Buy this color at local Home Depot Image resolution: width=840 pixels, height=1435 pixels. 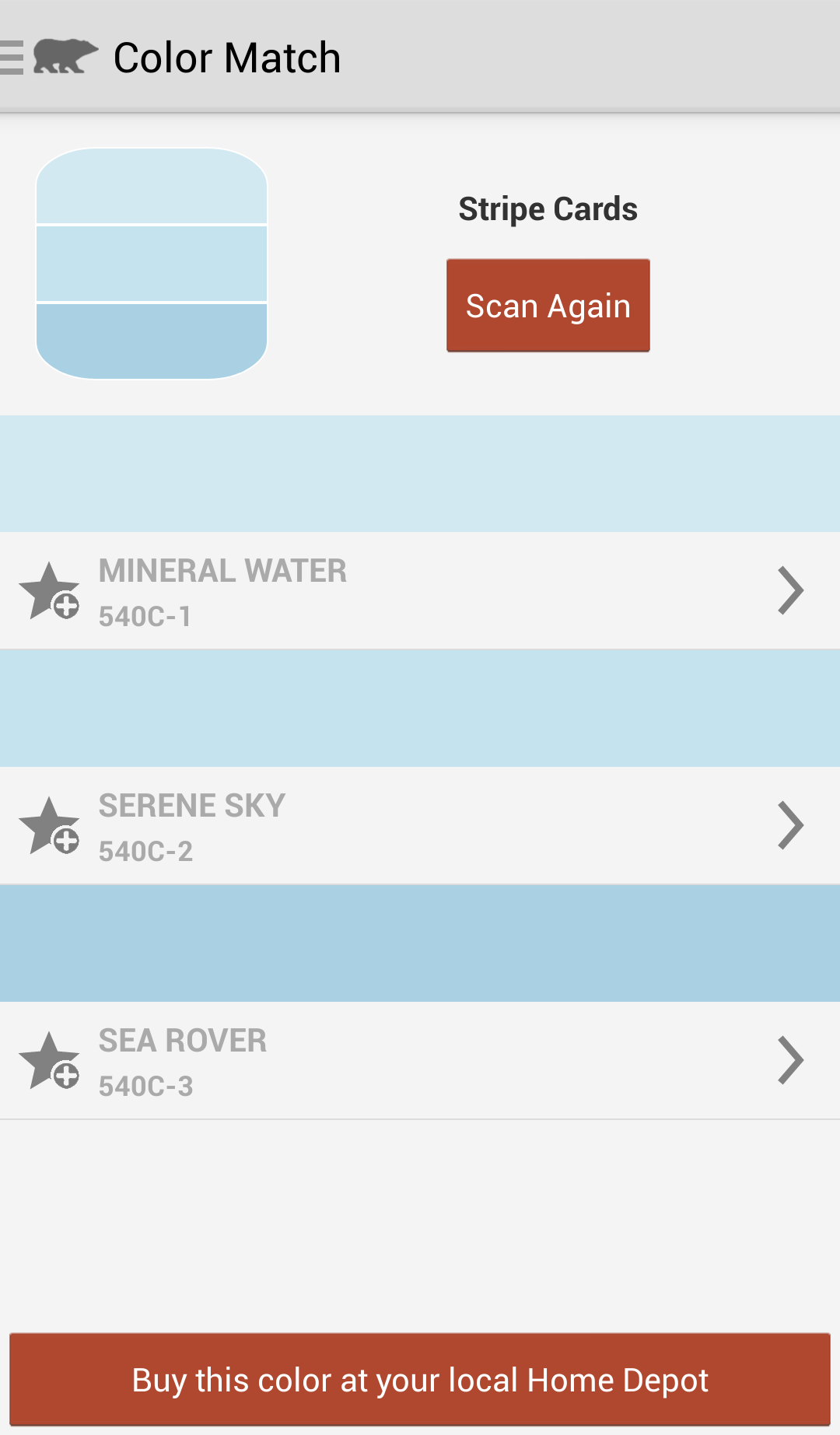pyautogui.click(x=420, y=1381)
